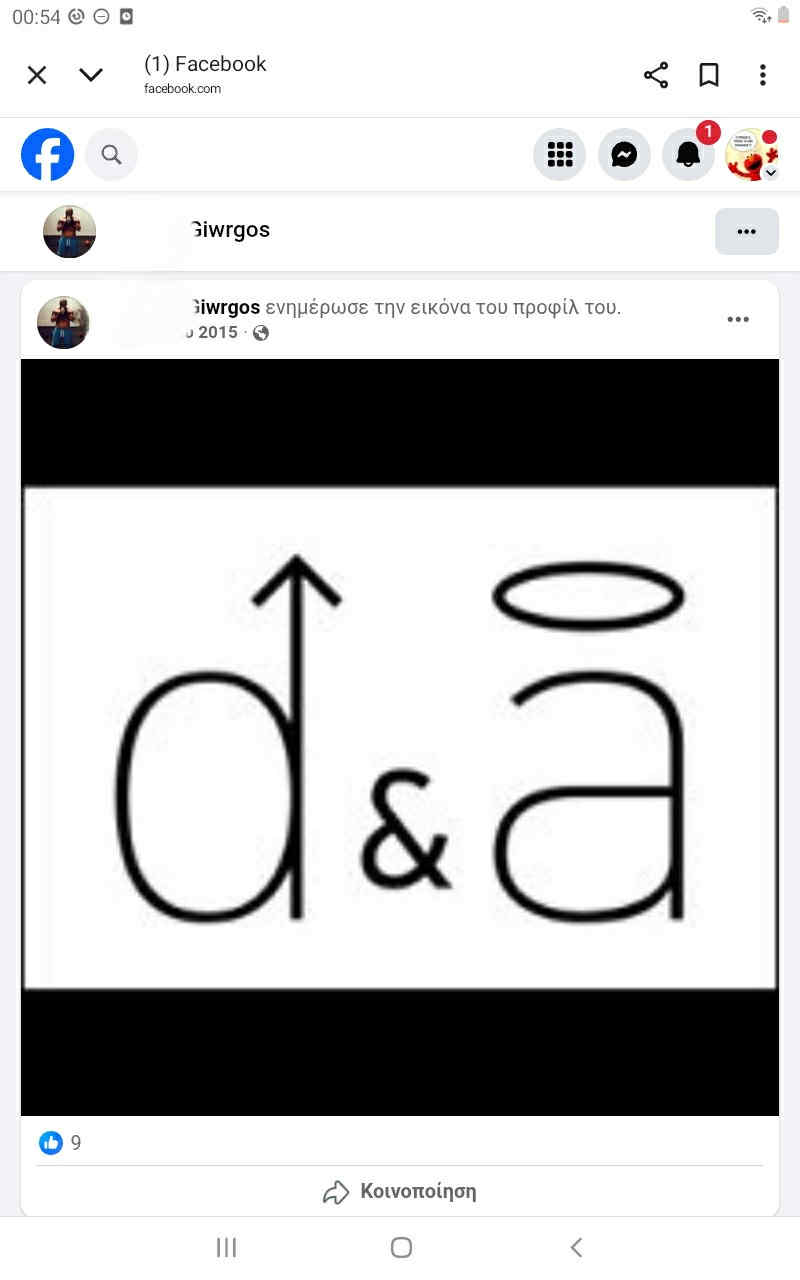Open the notifications bell

[689, 155]
